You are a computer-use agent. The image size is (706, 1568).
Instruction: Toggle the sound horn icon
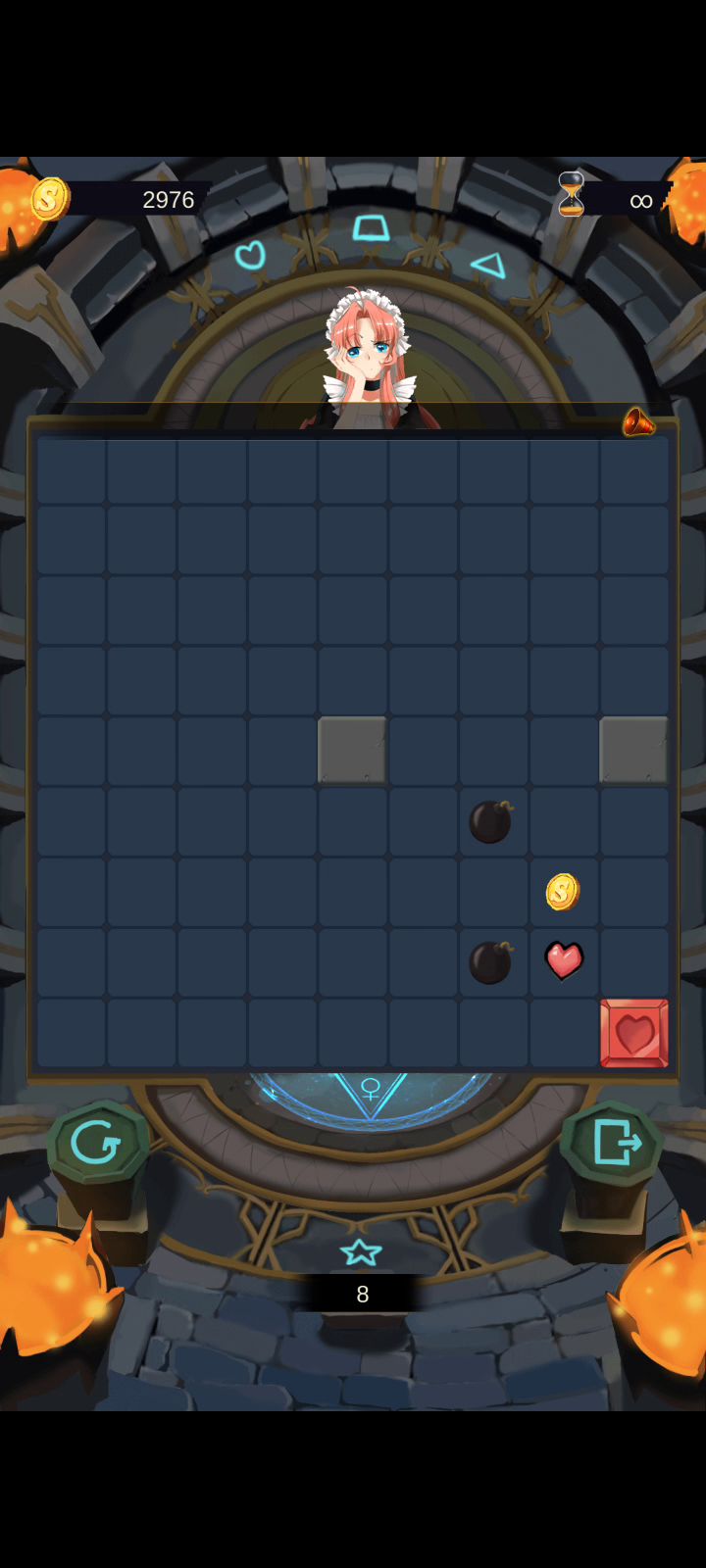point(638,422)
